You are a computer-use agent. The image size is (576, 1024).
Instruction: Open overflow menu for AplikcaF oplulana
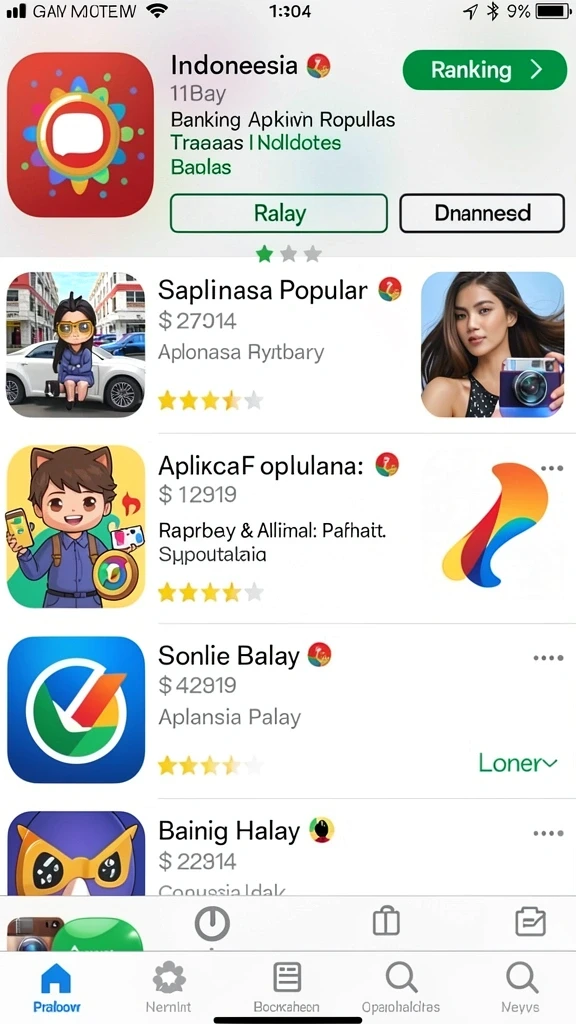click(552, 468)
